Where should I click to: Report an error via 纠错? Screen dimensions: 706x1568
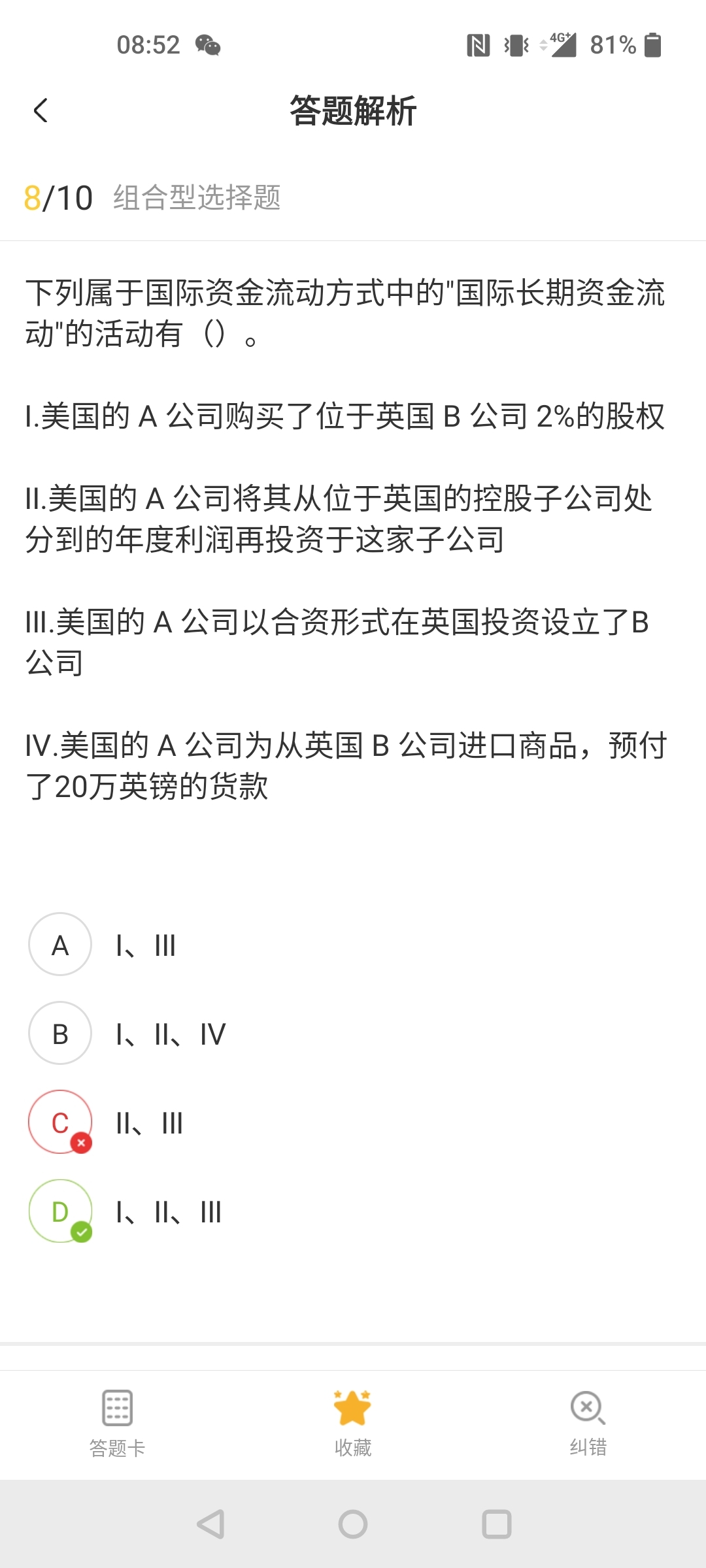click(x=588, y=1424)
